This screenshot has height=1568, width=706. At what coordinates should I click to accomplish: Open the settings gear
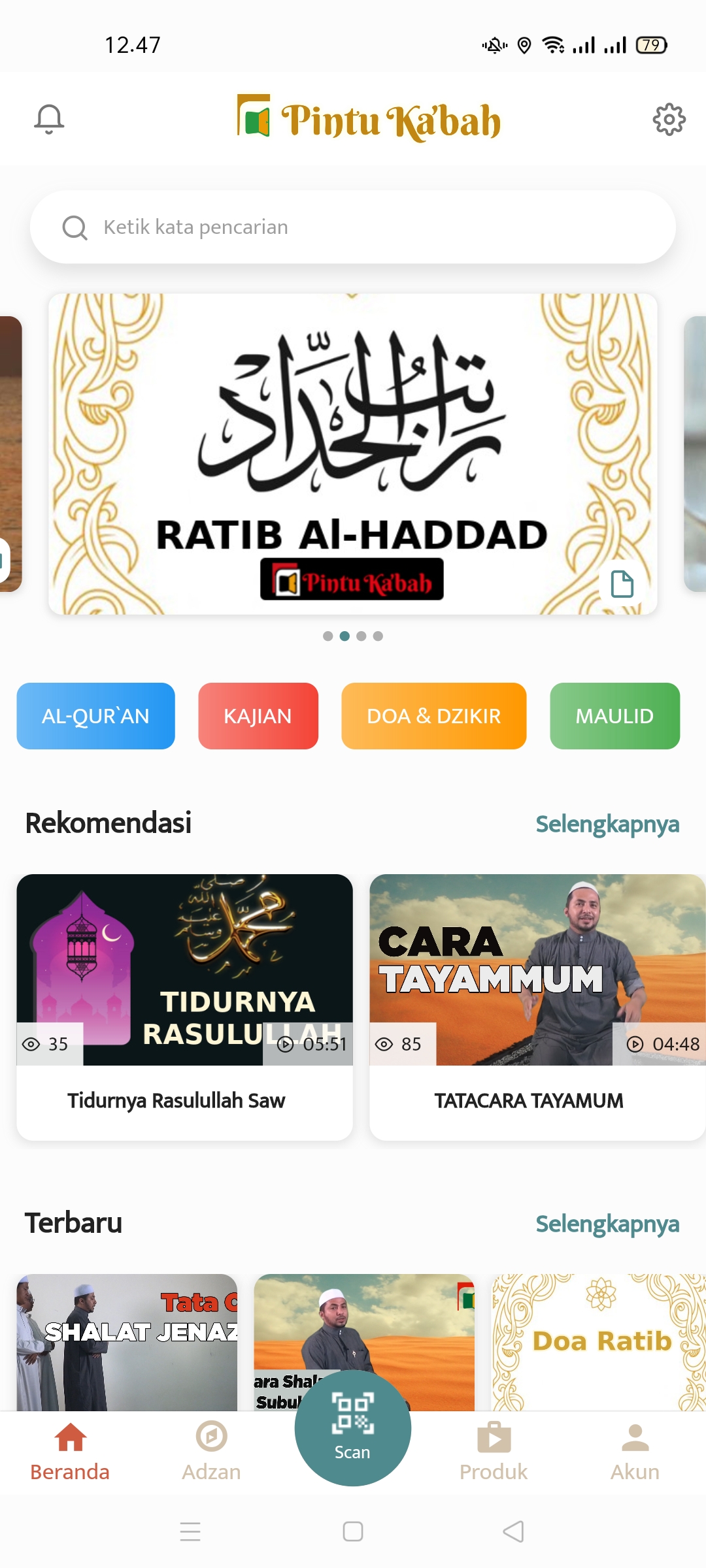[x=669, y=120]
